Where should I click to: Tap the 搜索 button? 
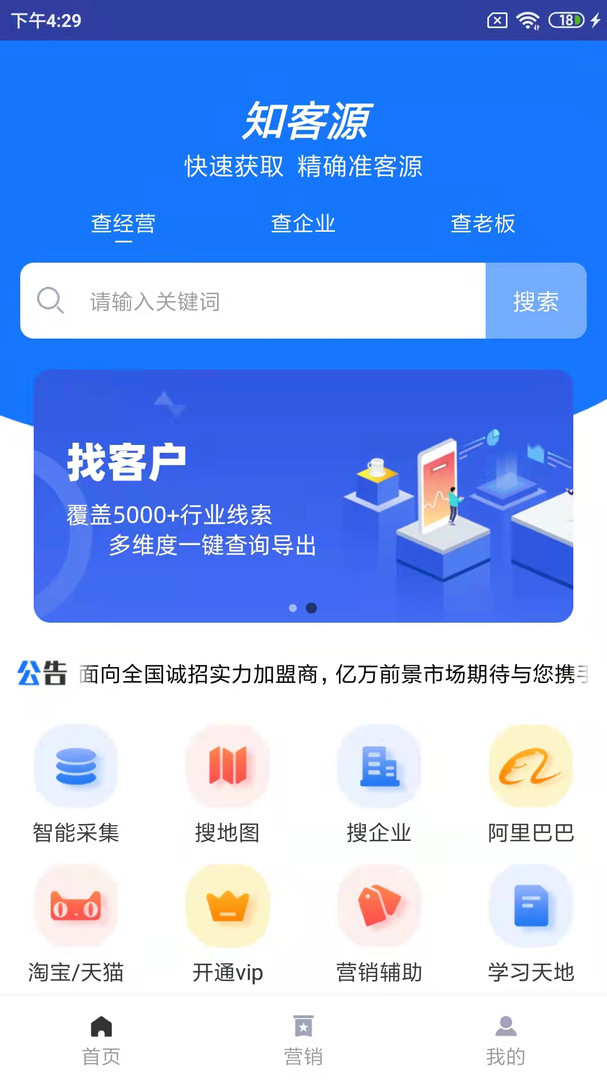pyautogui.click(x=536, y=301)
